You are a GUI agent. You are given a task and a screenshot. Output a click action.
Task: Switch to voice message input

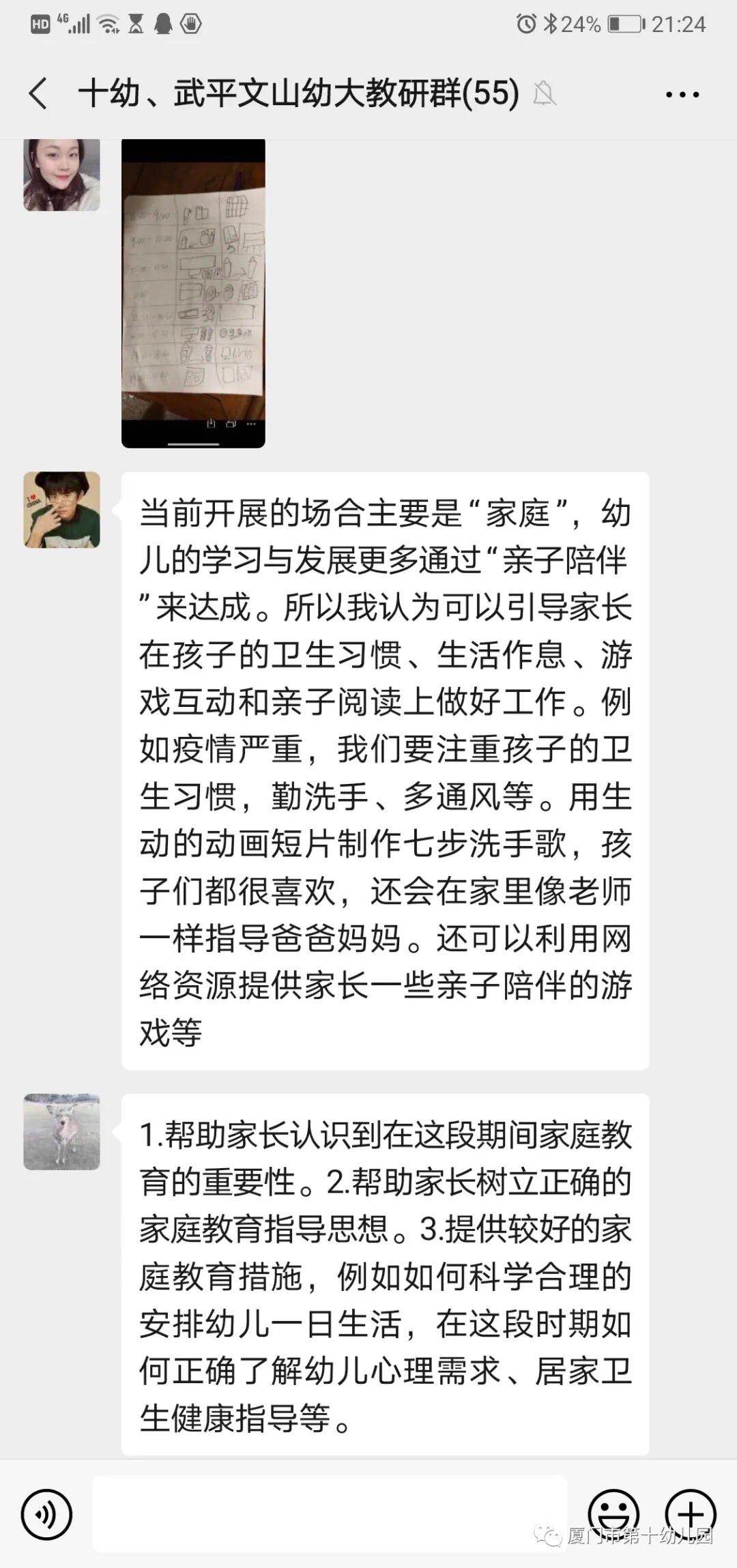click(x=46, y=1514)
